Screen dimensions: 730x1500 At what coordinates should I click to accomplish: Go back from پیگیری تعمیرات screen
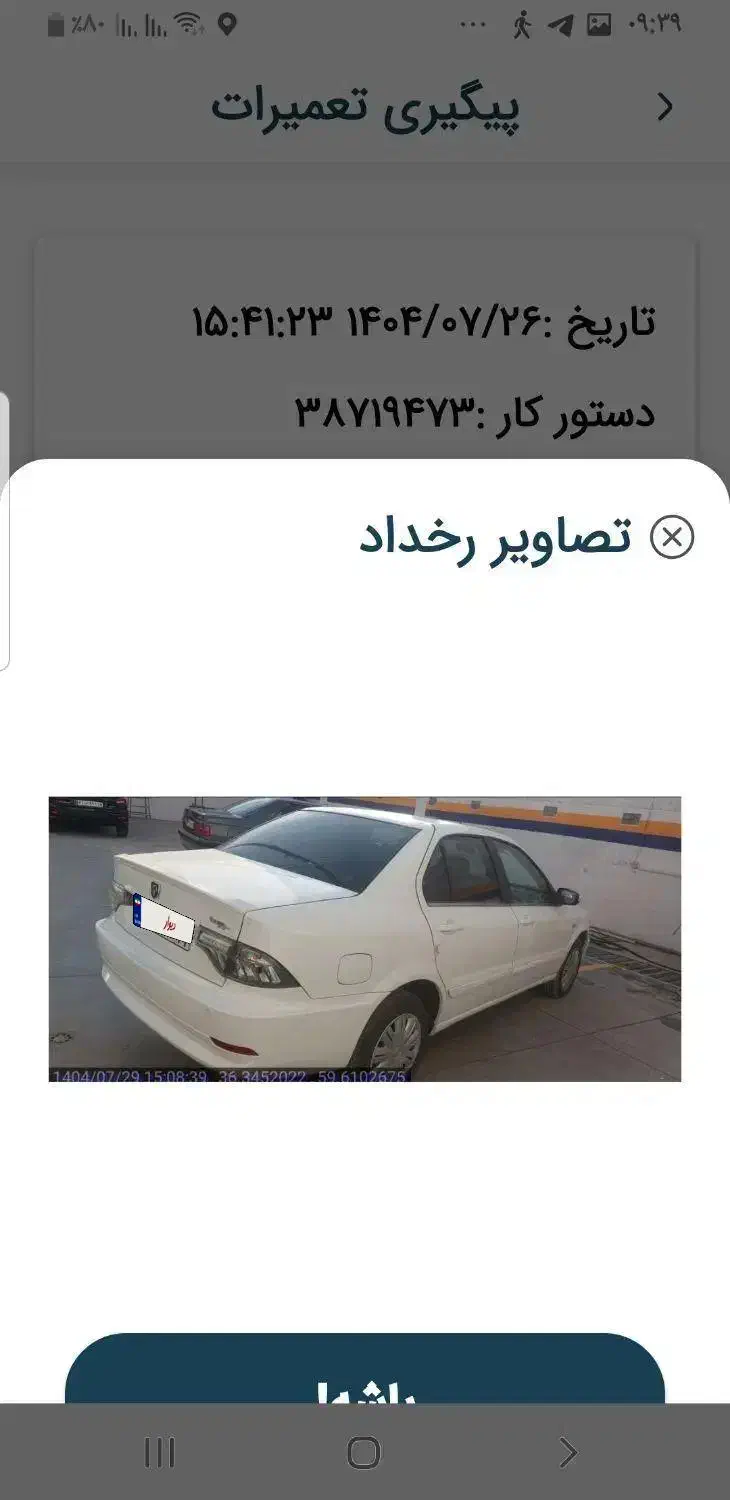(x=664, y=107)
